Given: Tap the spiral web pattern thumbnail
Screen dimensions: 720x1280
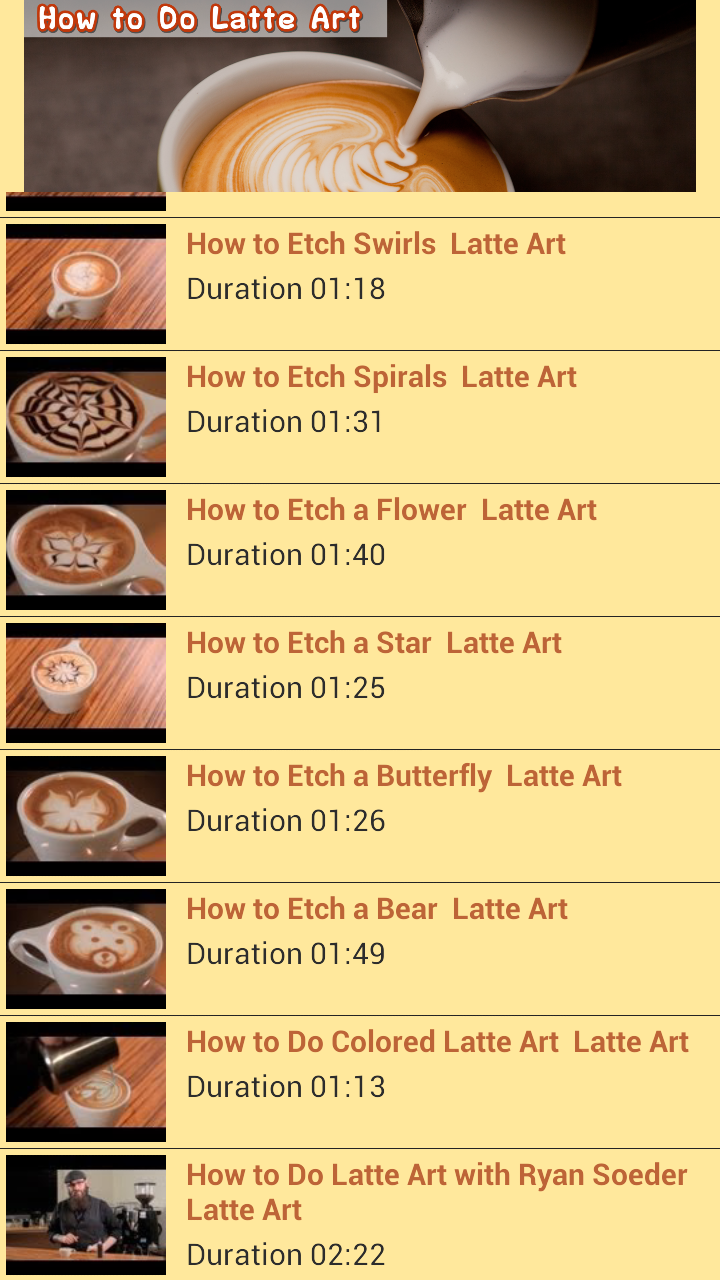Looking at the screenshot, I should click(x=85, y=416).
